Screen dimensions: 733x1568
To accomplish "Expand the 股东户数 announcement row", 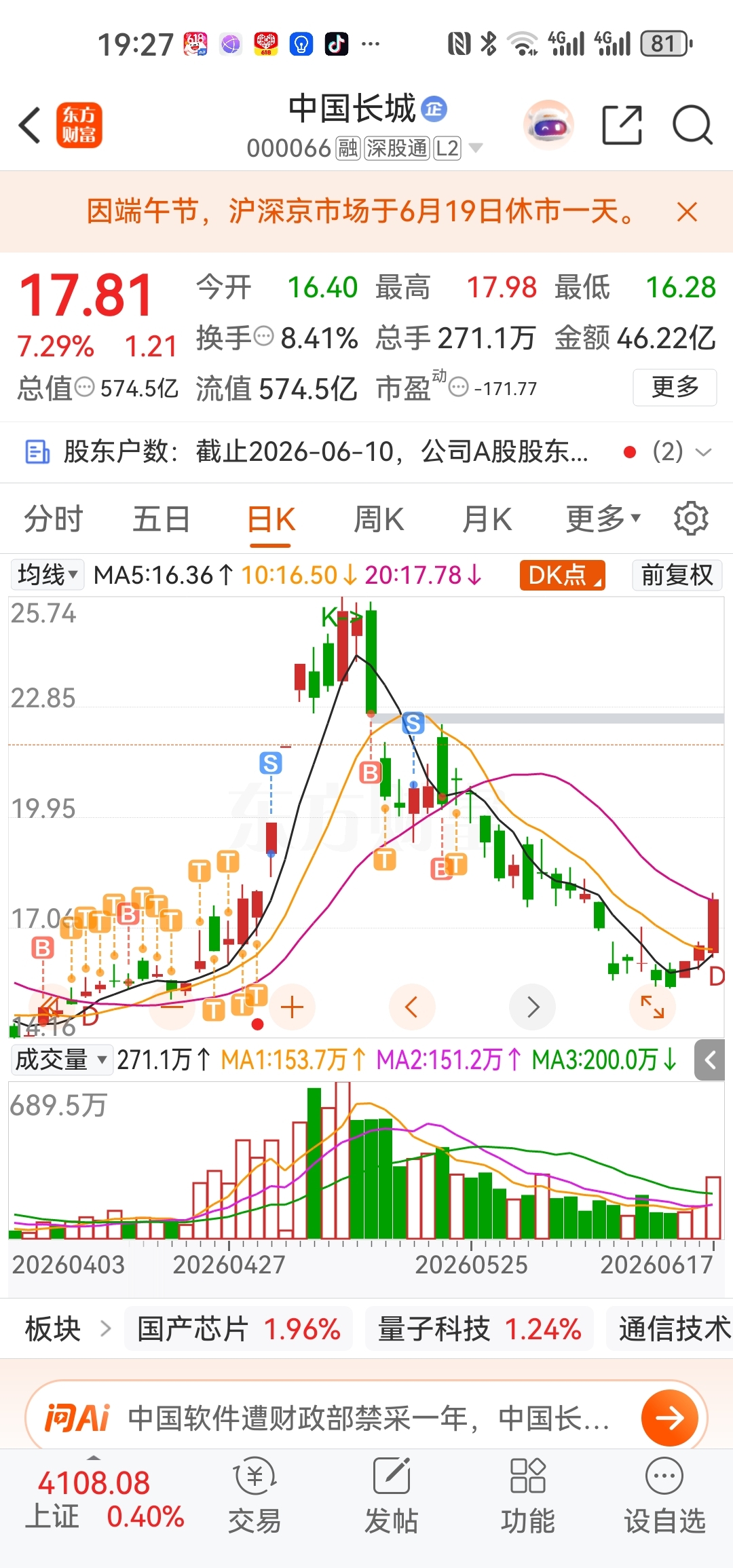I will click(366, 452).
